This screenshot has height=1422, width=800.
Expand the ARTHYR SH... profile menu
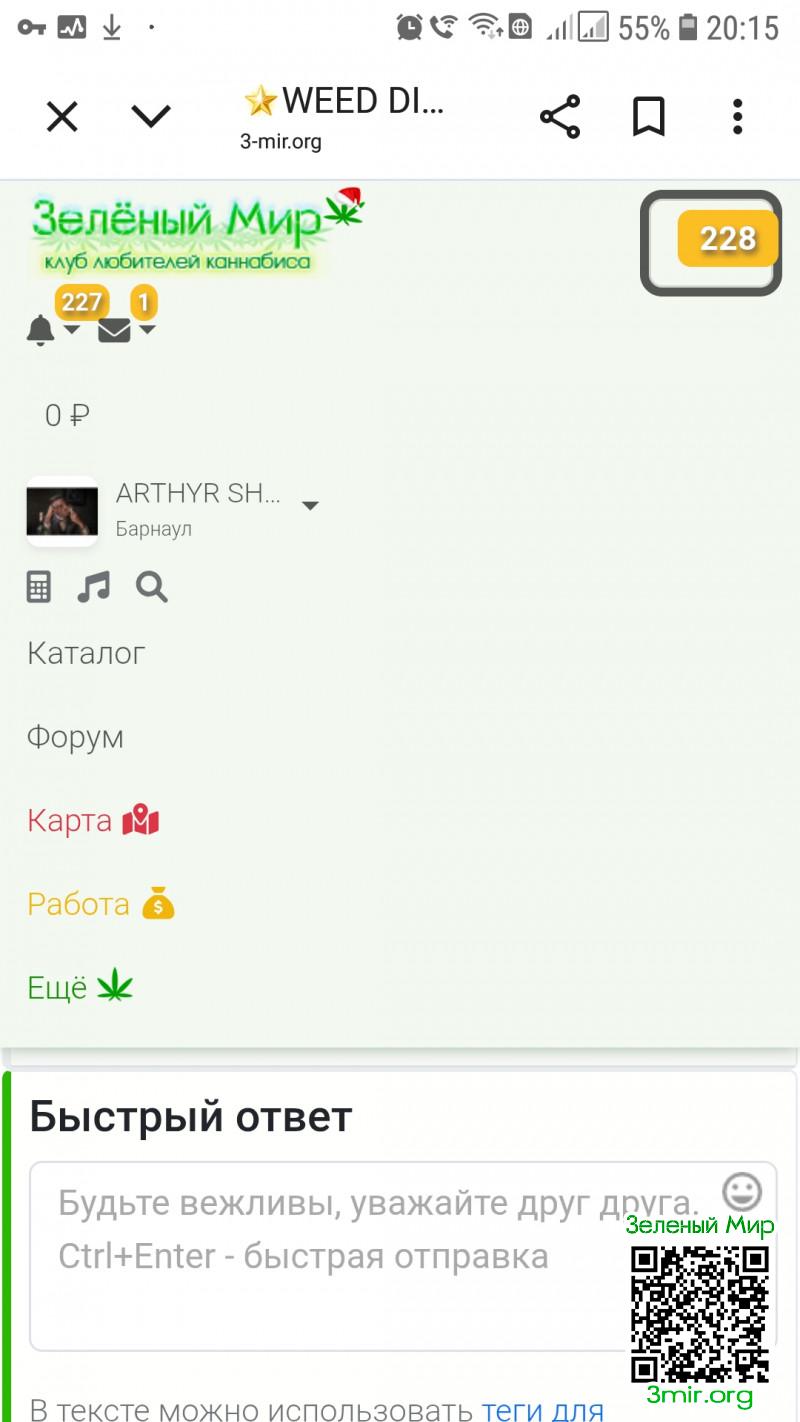[x=310, y=505]
